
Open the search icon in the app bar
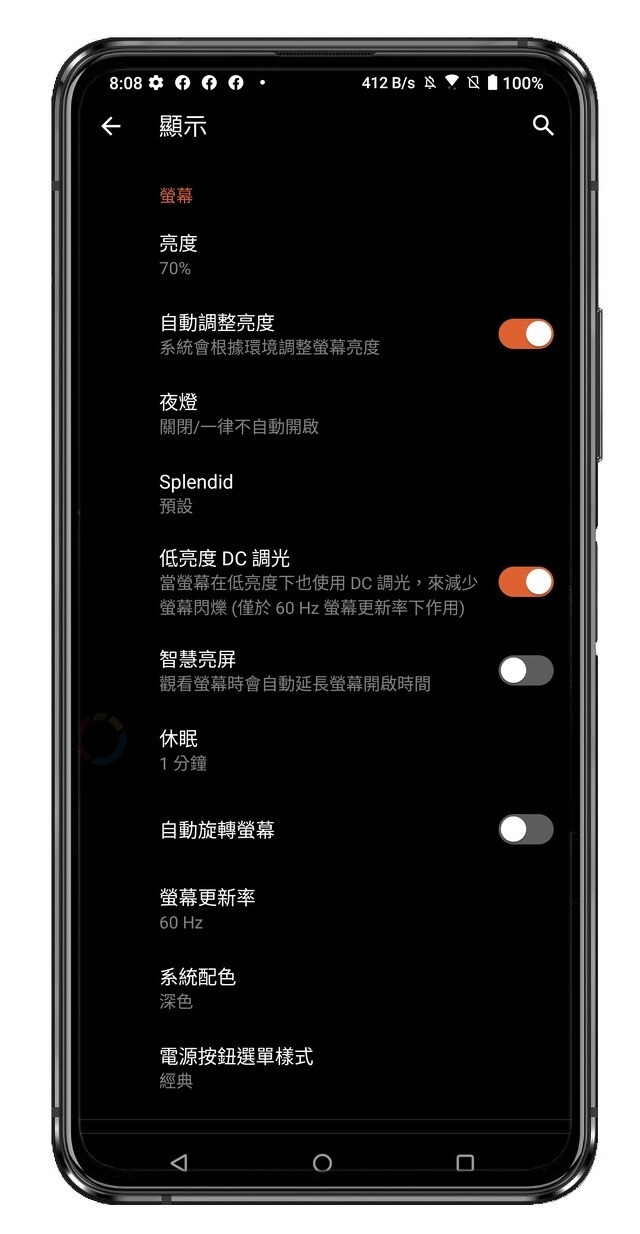543,125
